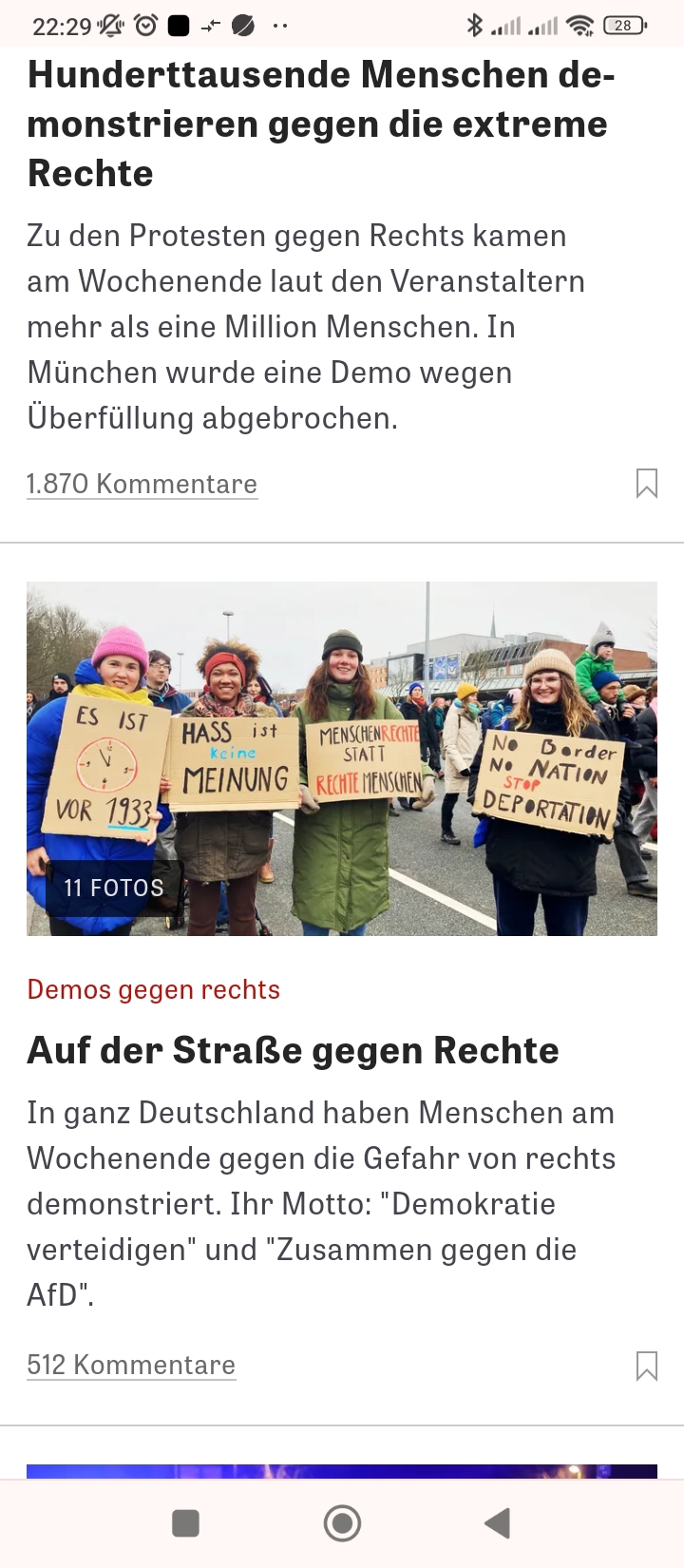The height and width of the screenshot is (1568, 684).
Task: View the 512 Kommentare link
Action: [x=131, y=1365]
